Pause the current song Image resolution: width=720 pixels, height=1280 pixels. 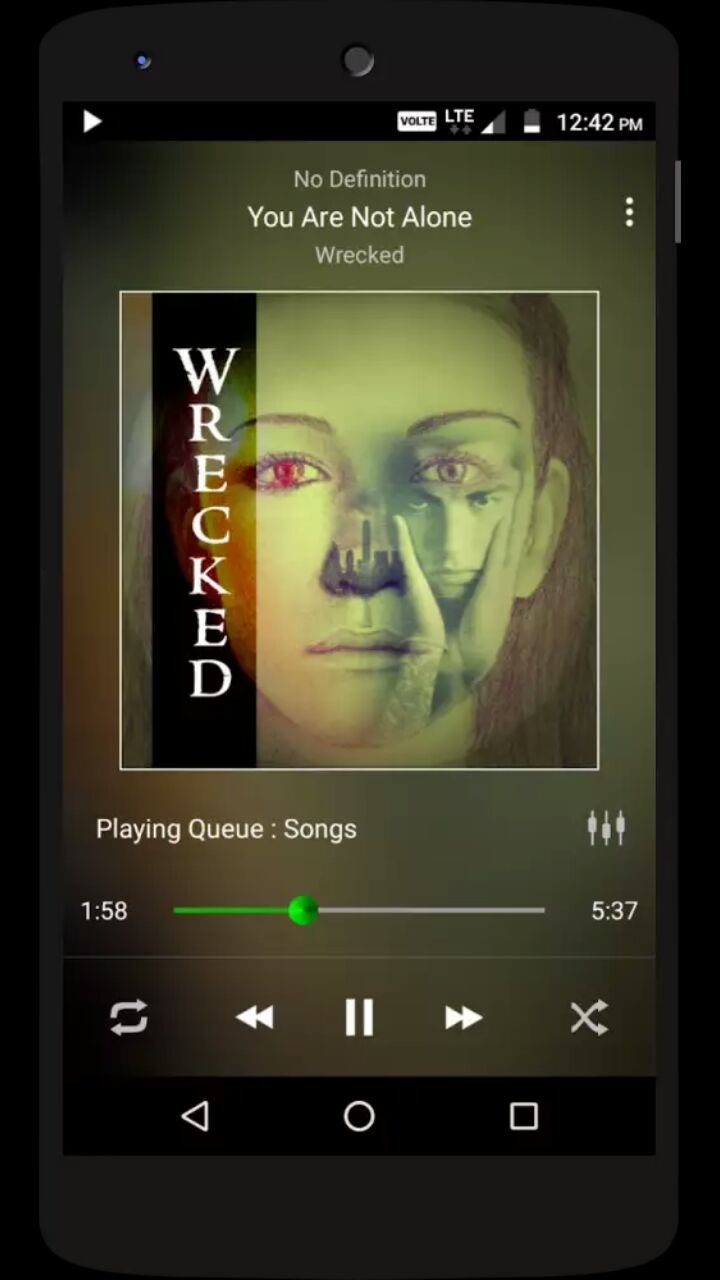click(359, 1017)
